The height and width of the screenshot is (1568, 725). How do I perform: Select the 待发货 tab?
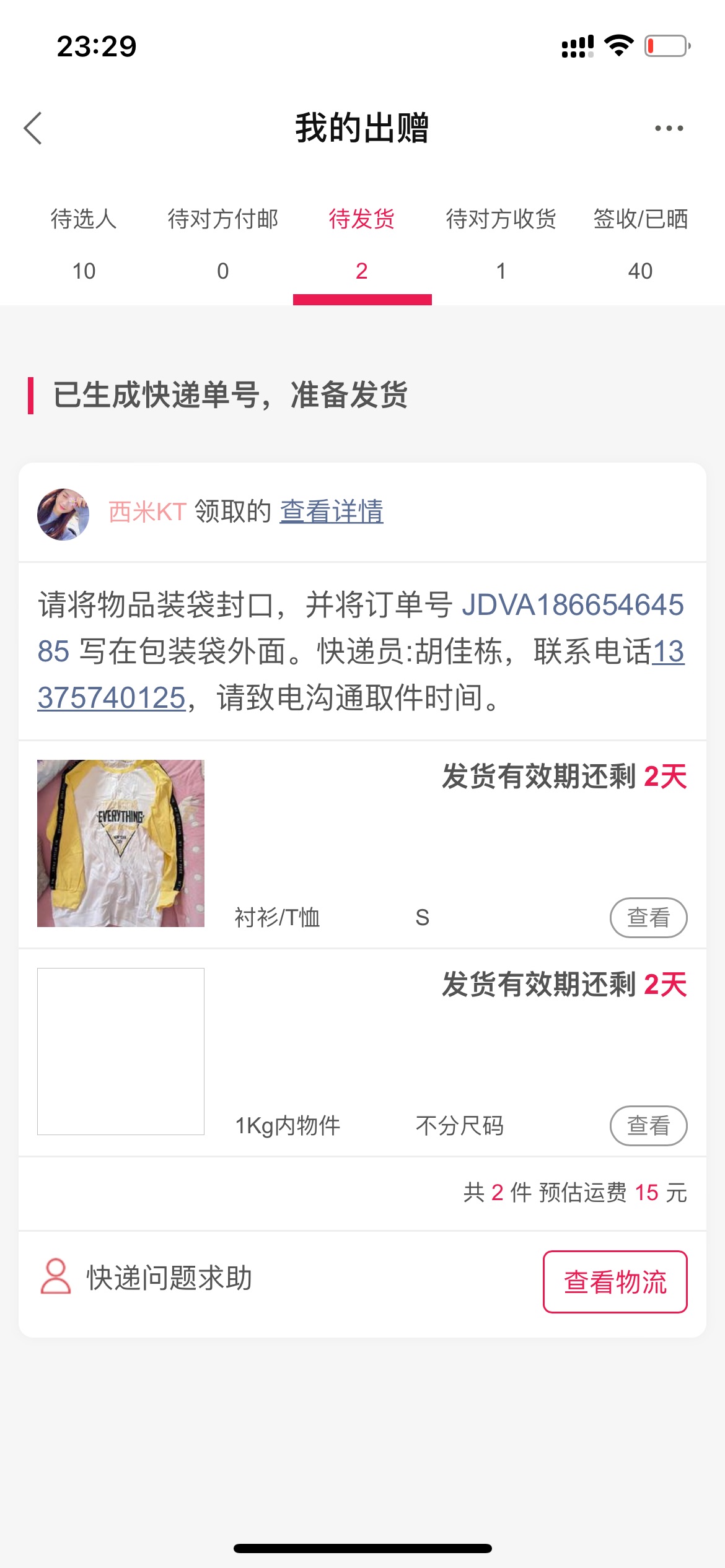[362, 244]
